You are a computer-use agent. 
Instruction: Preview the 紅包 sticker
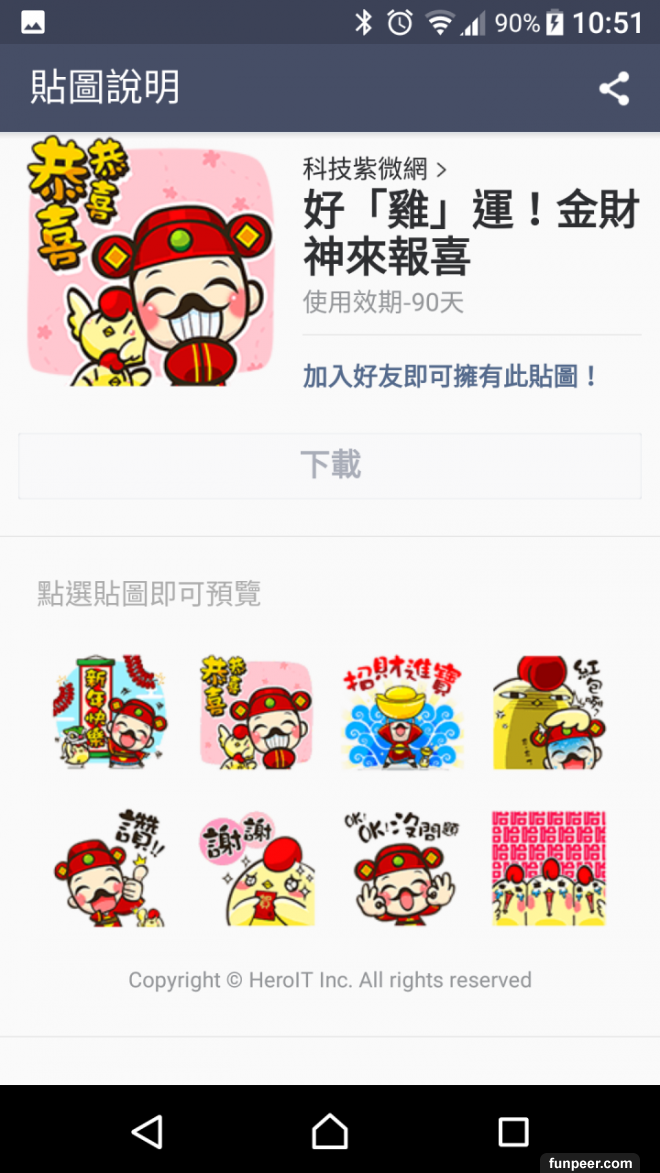(x=549, y=712)
